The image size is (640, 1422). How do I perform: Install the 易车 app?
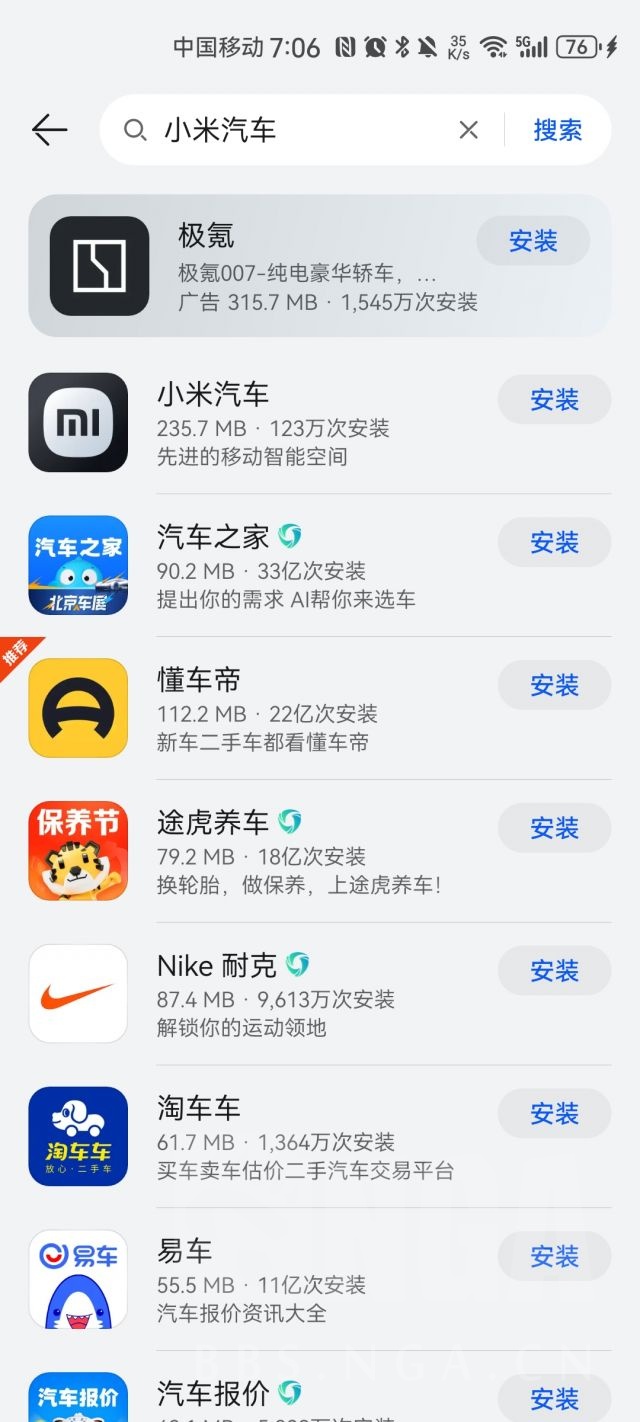point(554,1256)
